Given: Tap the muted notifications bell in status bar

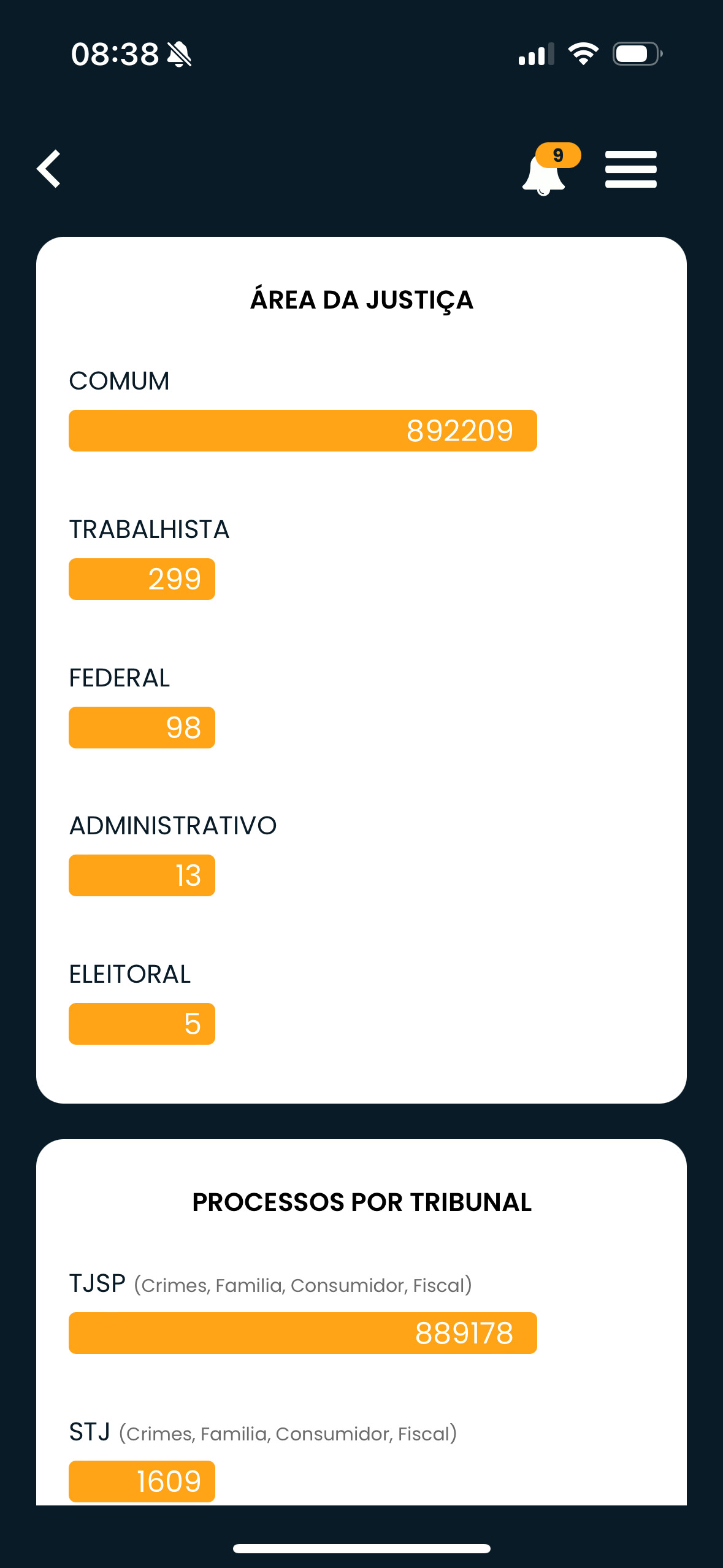Looking at the screenshot, I should (180, 54).
